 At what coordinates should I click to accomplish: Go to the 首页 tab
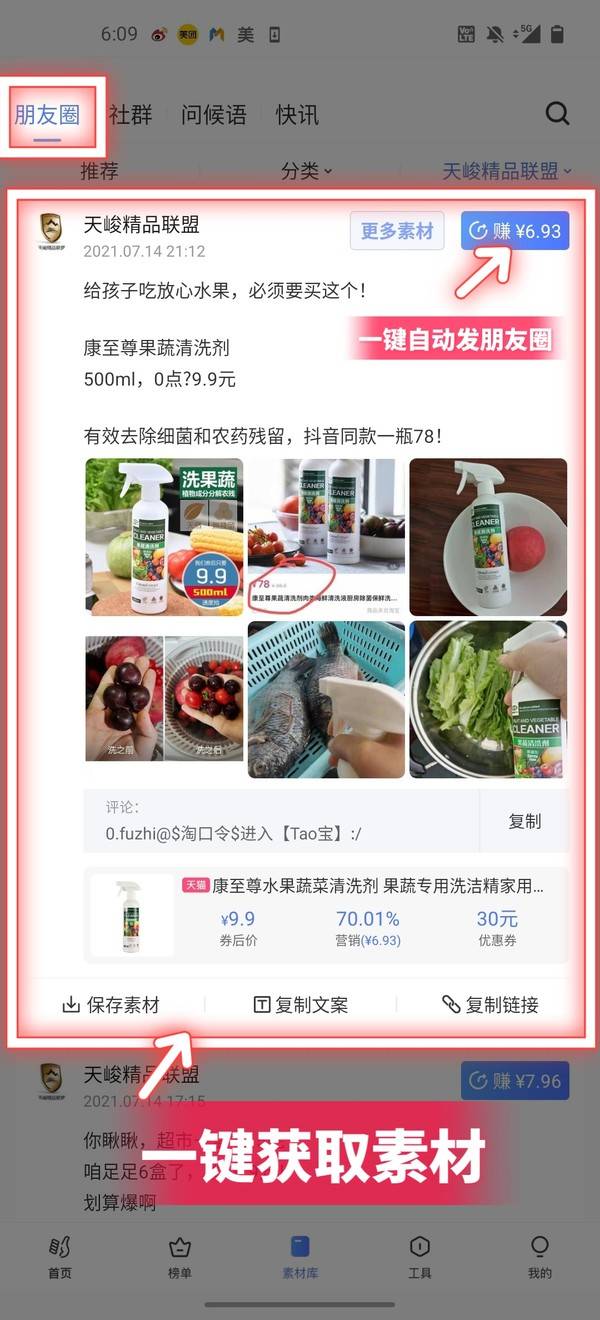(60, 1256)
